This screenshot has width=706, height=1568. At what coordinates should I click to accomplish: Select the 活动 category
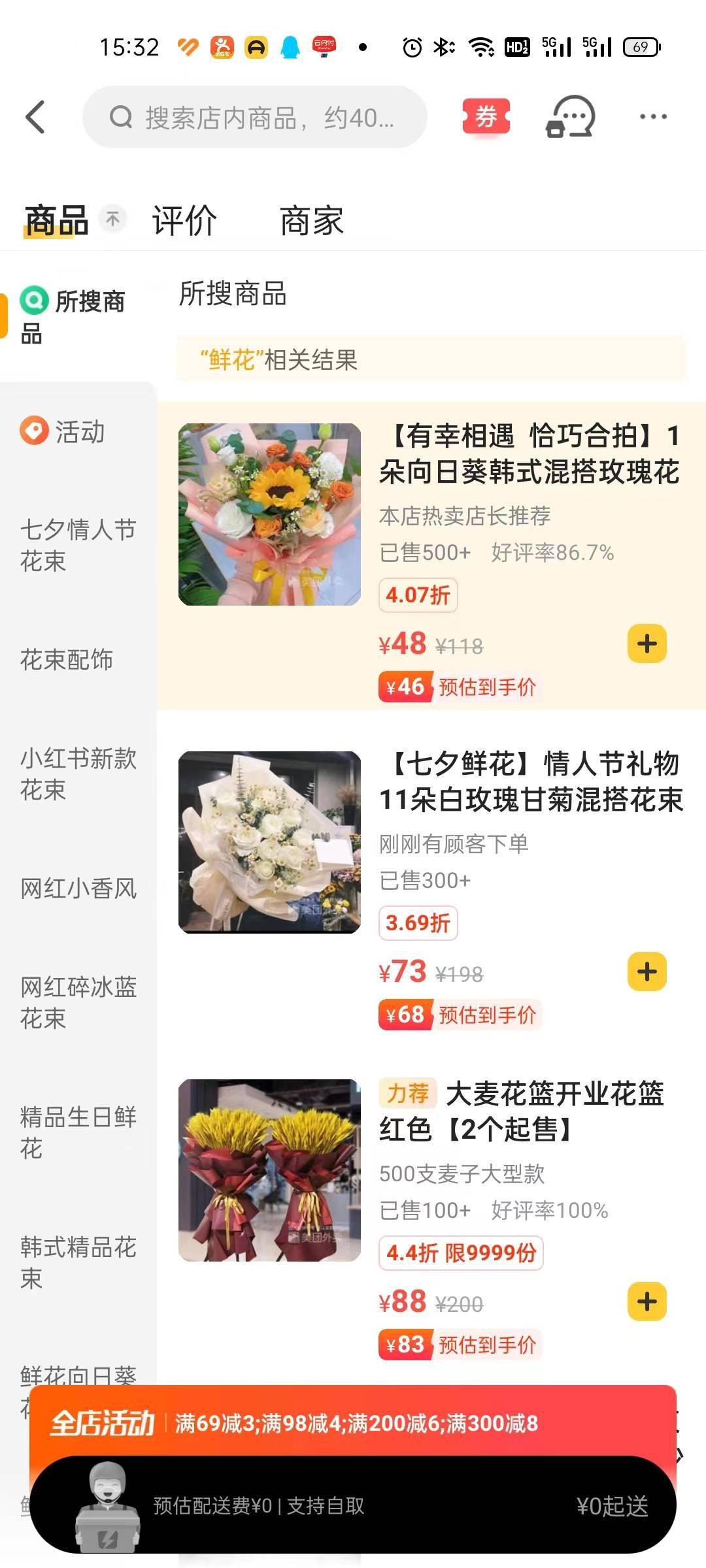click(x=63, y=432)
